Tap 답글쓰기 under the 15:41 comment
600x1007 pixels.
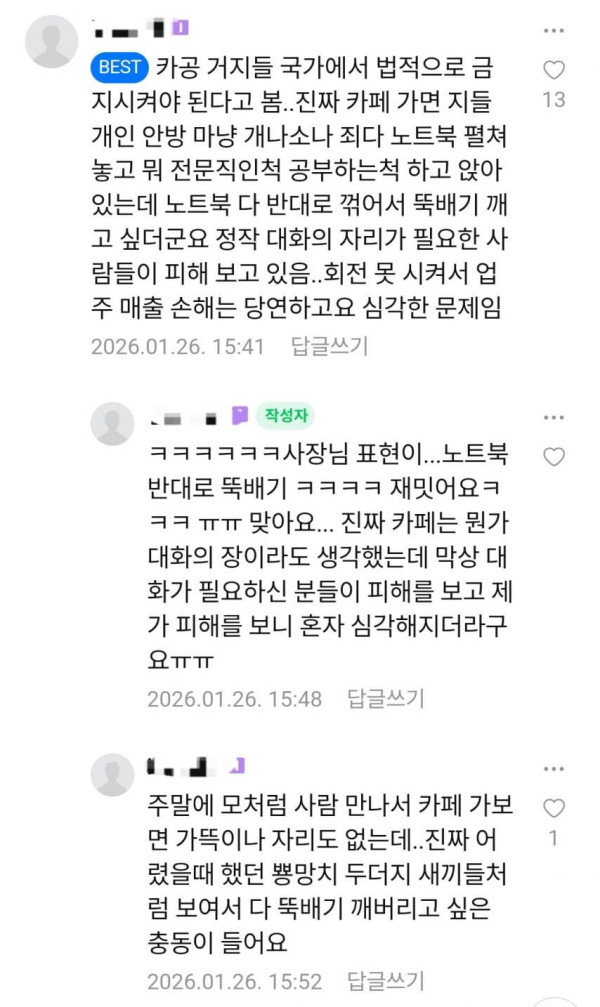329,346
